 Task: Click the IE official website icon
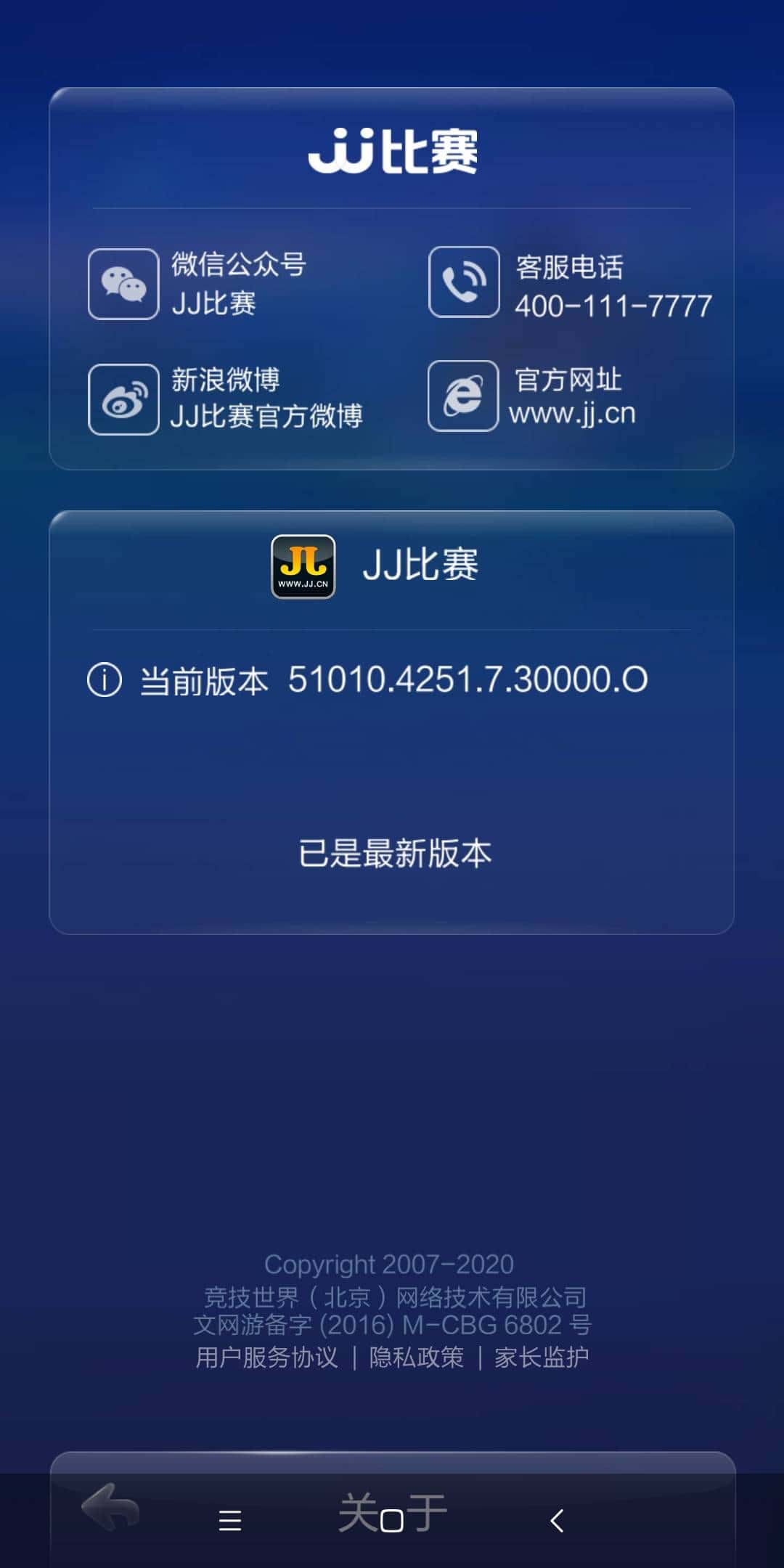click(465, 398)
